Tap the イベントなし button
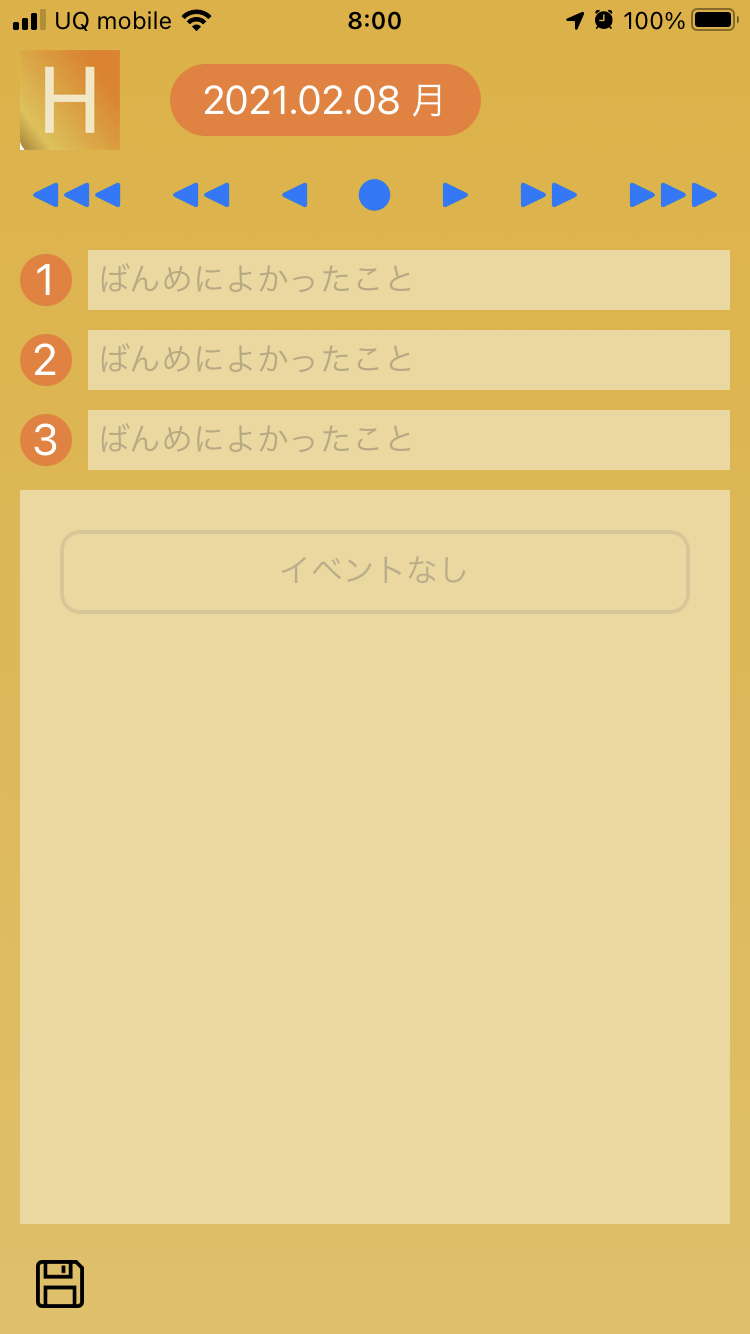750x1334 pixels. tap(375, 571)
